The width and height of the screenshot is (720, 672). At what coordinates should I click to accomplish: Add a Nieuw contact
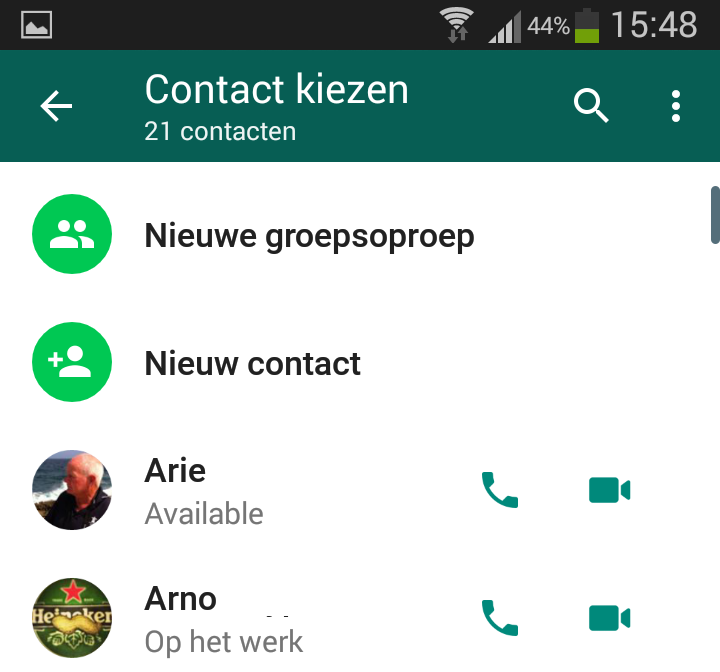[252, 363]
